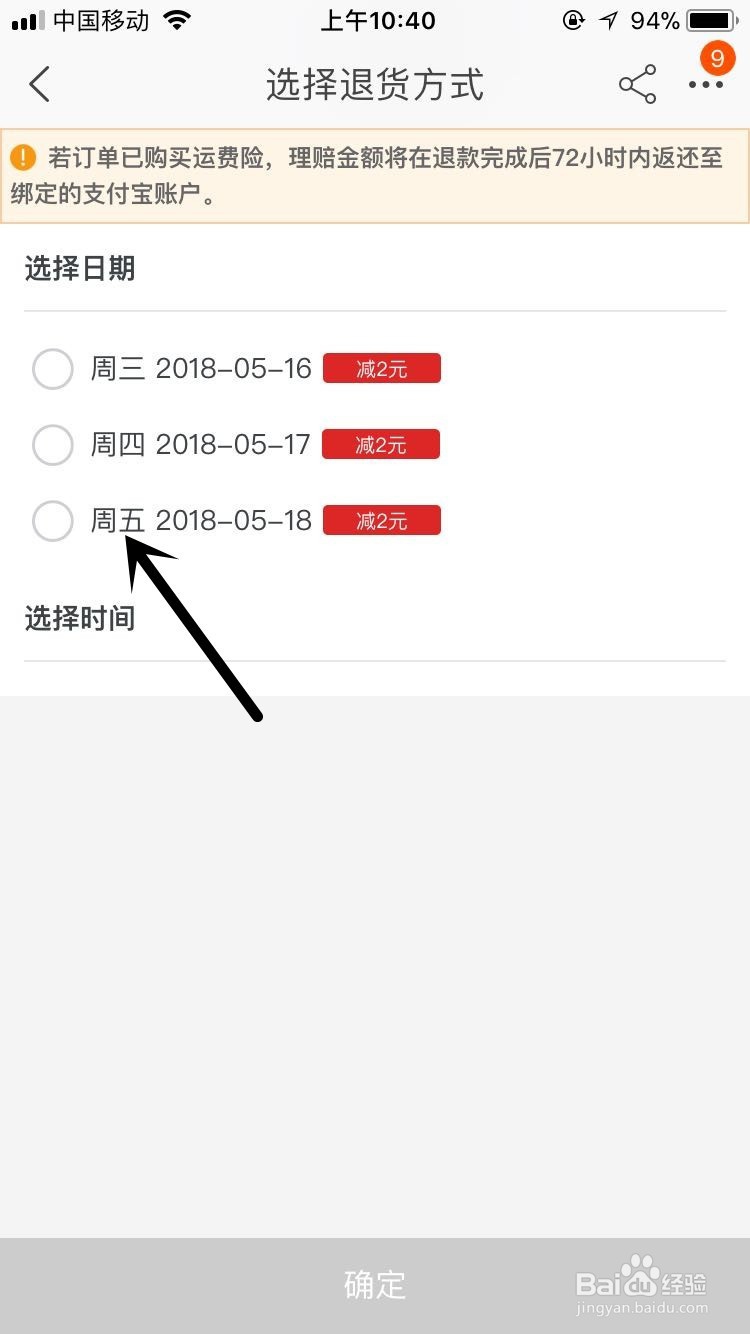Expand the 选择日期 section header

[x=79, y=269]
